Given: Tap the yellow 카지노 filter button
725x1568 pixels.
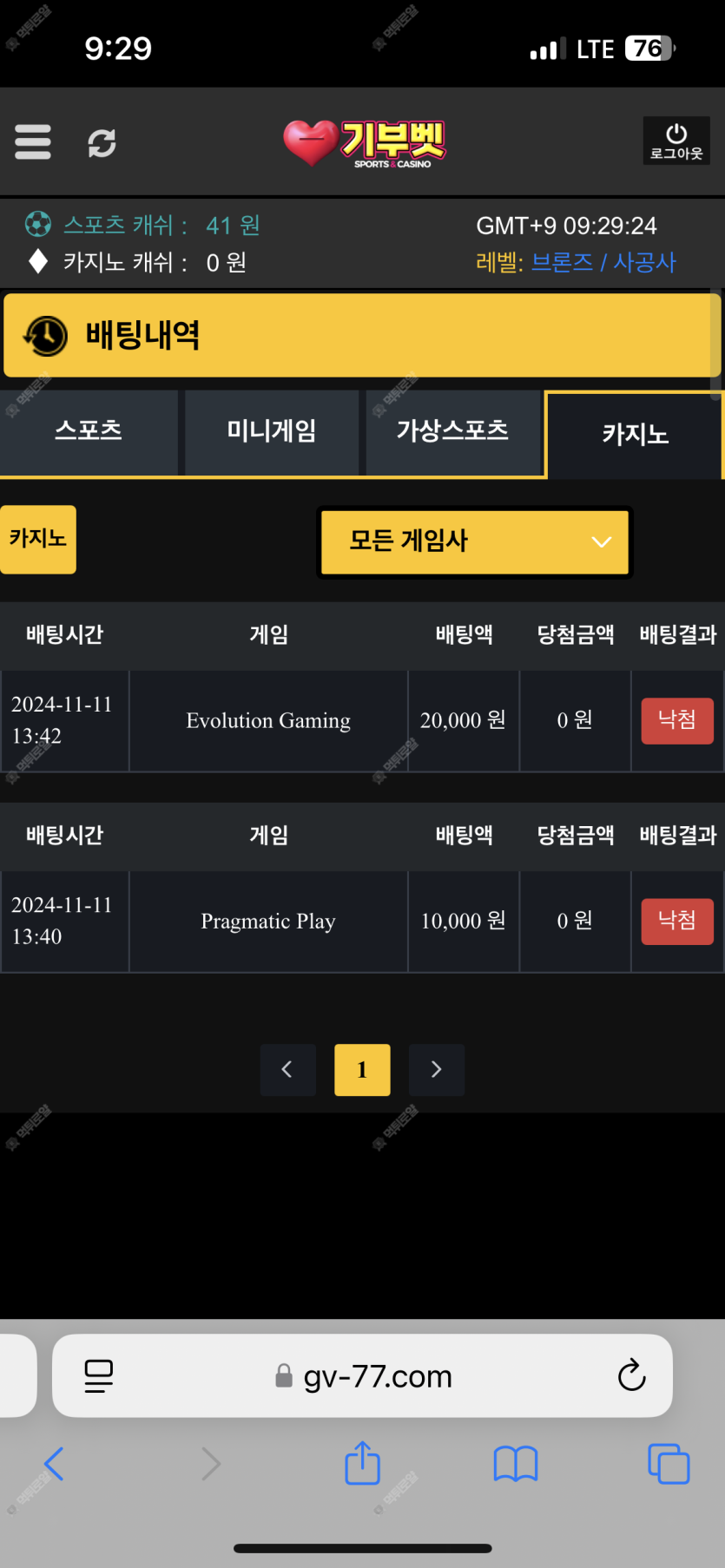Looking at the screenshot, I should pyautogui.click(x=38, y=539).
